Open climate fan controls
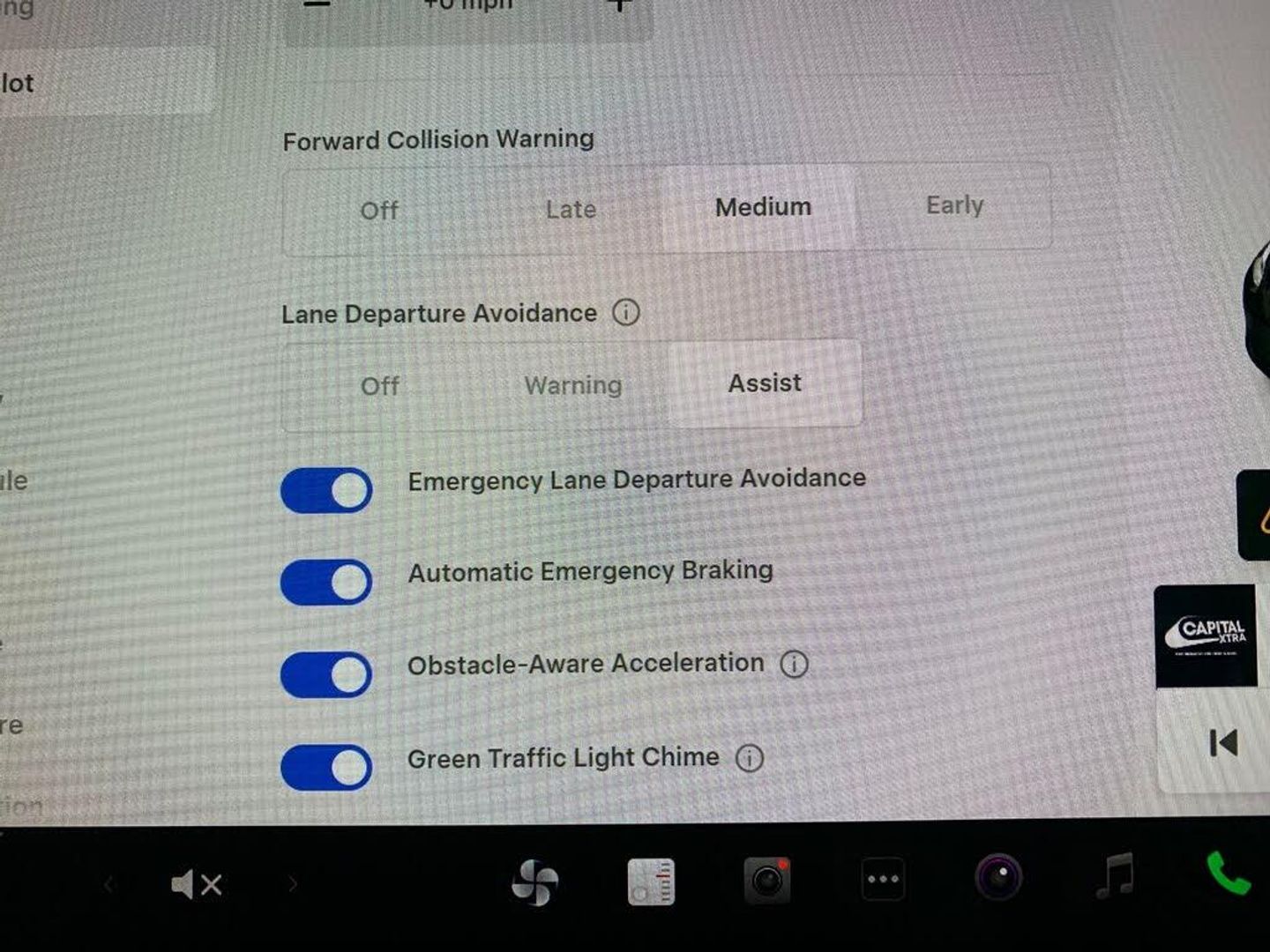This screenshot has width=1270, height=952. coord(534,881)
